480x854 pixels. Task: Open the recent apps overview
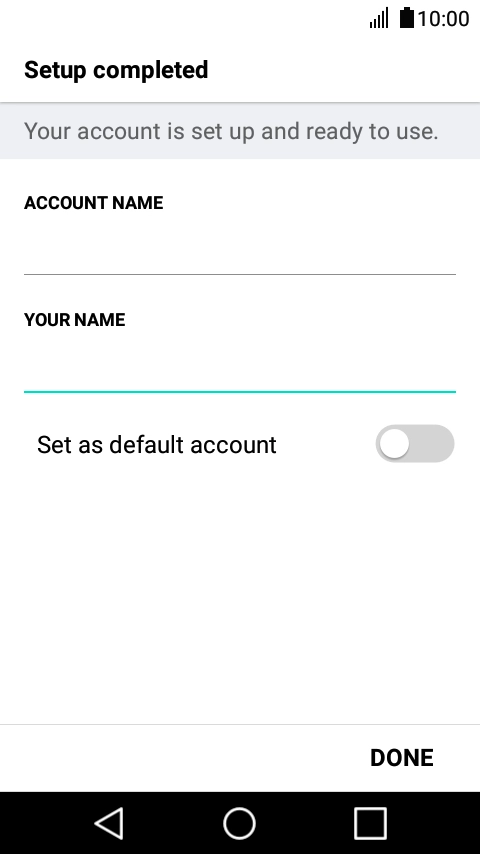(x=370, y=823)
